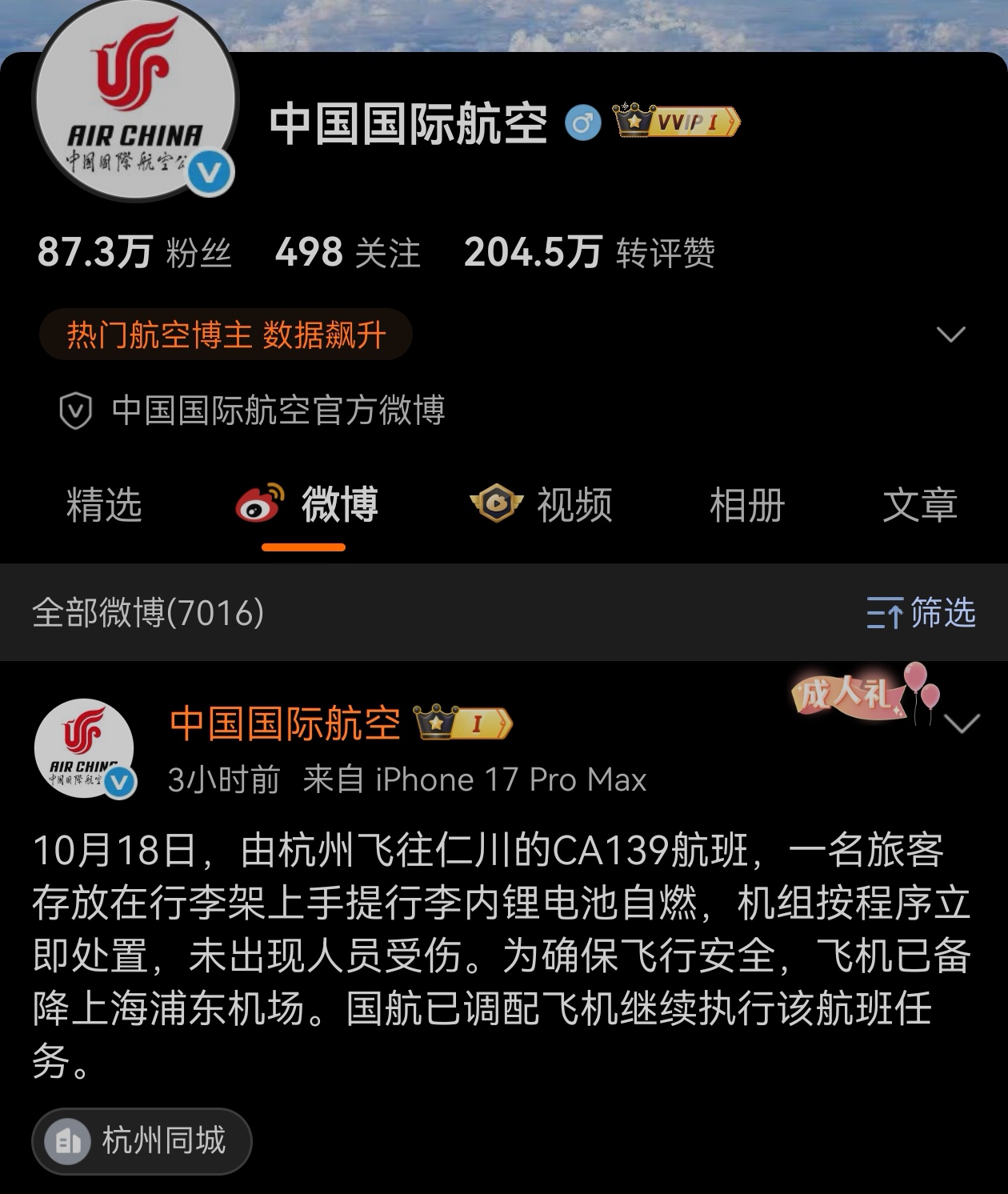Switch to the 视频 tab
The image size is (1008, 1194).
tap(542, 506)
